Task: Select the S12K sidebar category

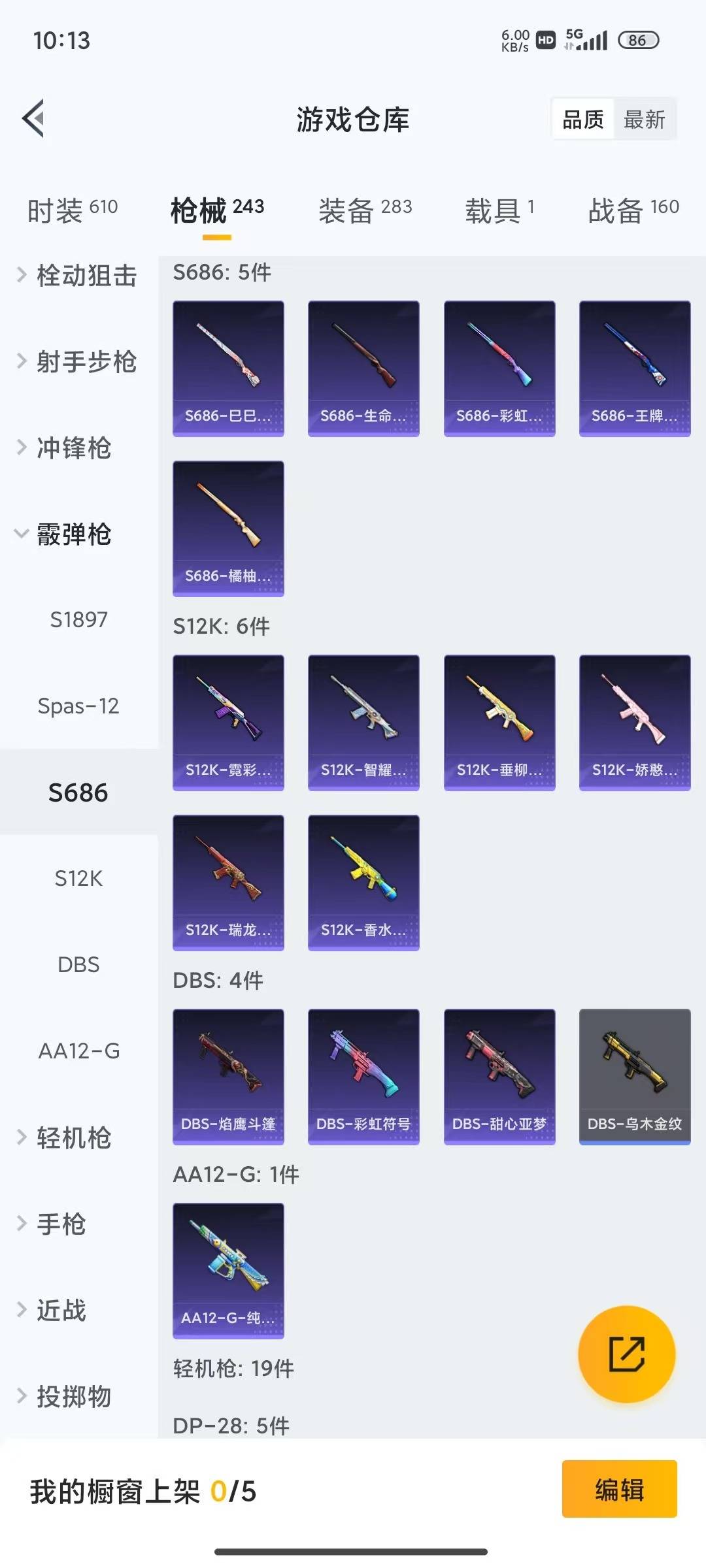Action: [x=78, y=879]
